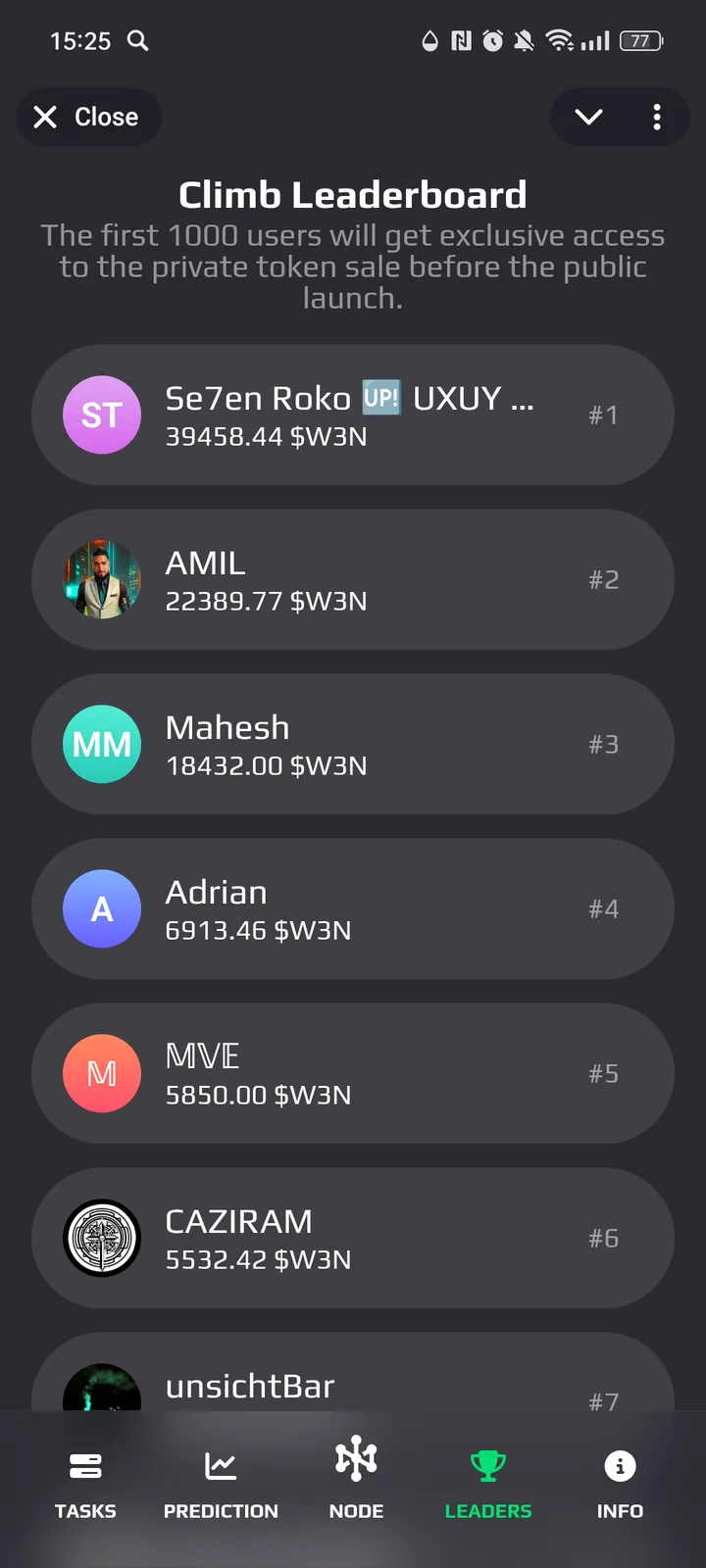Open AMIL's profile avatar

[102, 579]
